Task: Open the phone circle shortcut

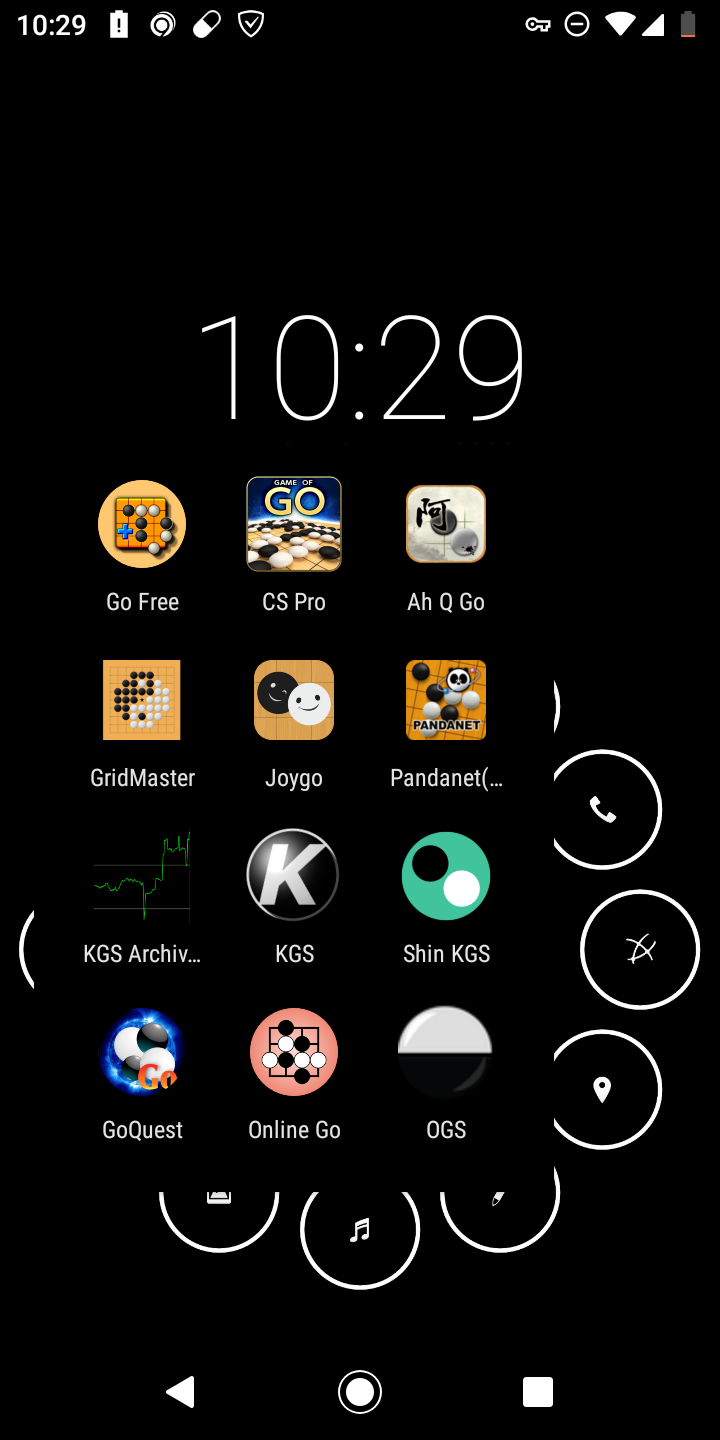Action: 603,809
